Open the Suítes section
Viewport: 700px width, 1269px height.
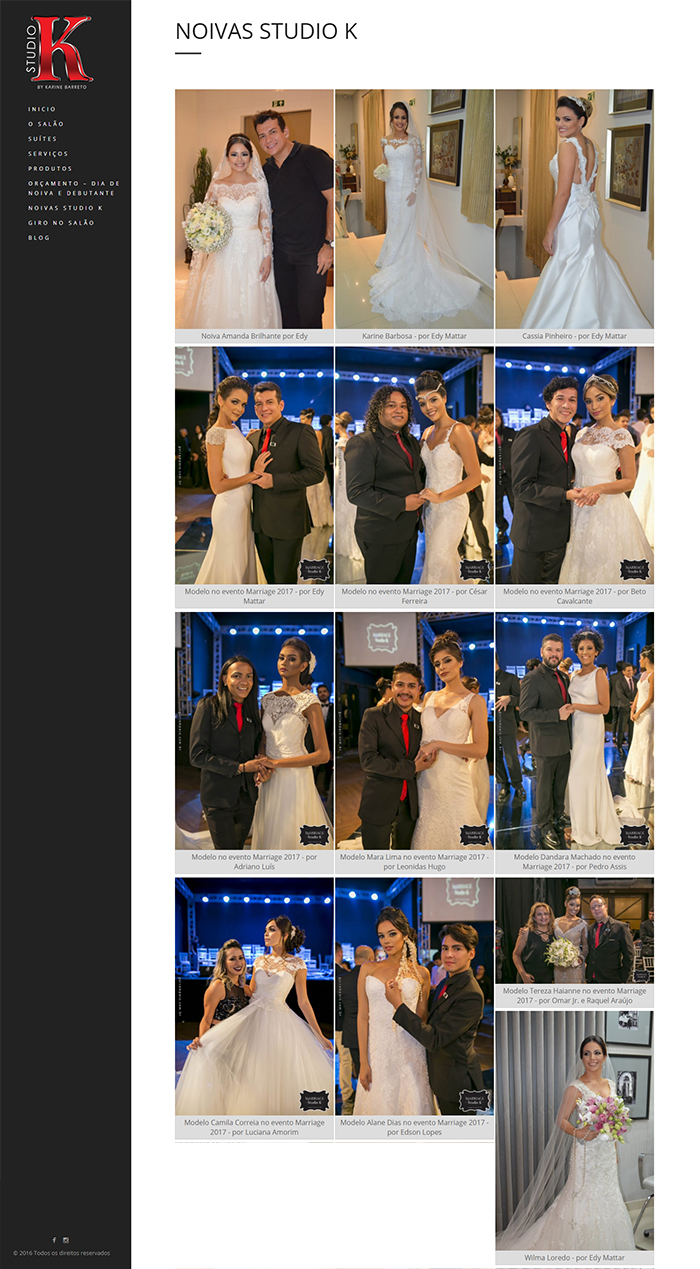(43, 139)
